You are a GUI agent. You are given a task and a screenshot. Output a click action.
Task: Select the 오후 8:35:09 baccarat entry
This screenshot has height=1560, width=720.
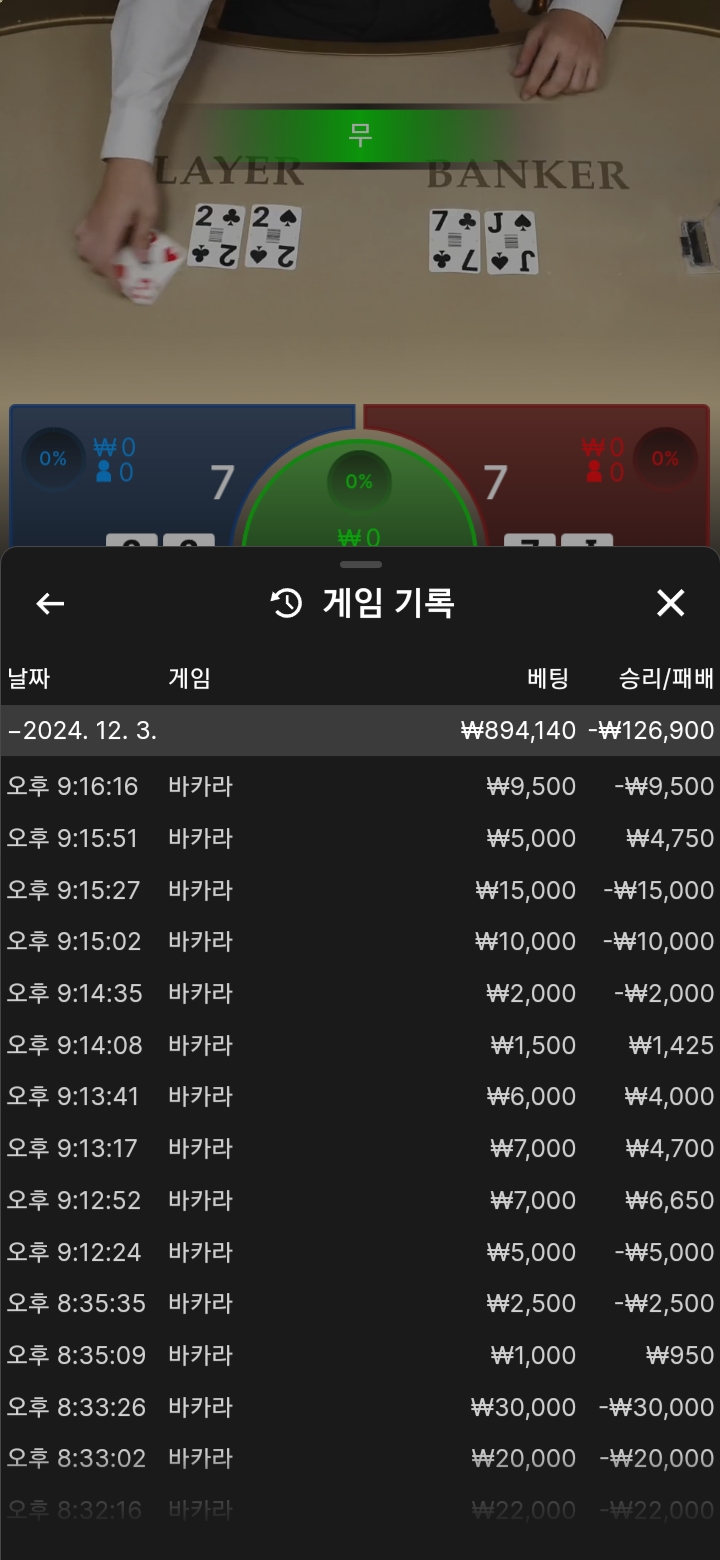pyautogui.click(x=360, y=1355)
